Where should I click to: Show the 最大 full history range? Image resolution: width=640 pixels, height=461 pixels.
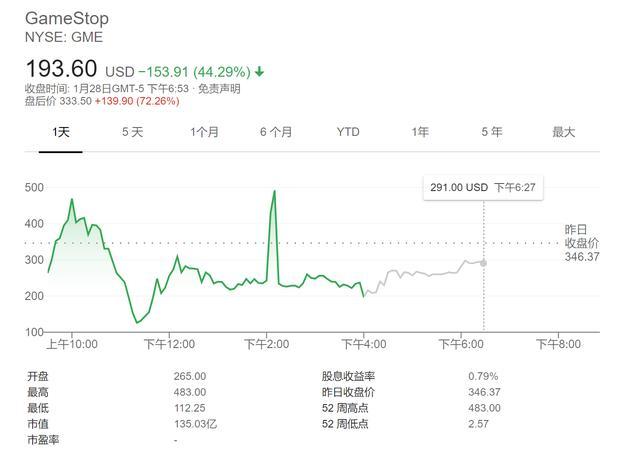[x=564, y=132]
